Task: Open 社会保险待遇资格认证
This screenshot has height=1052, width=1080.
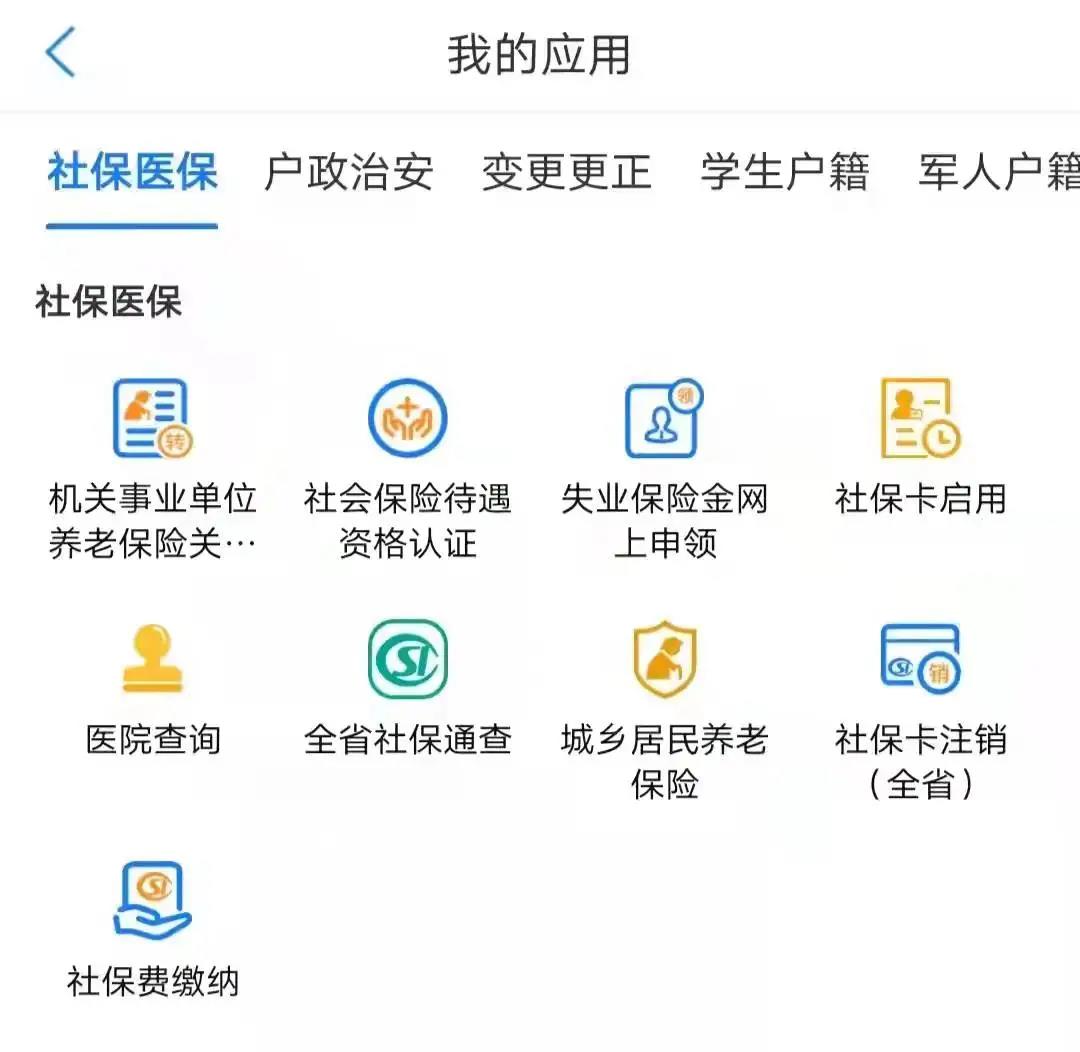Action: (407, 420)
